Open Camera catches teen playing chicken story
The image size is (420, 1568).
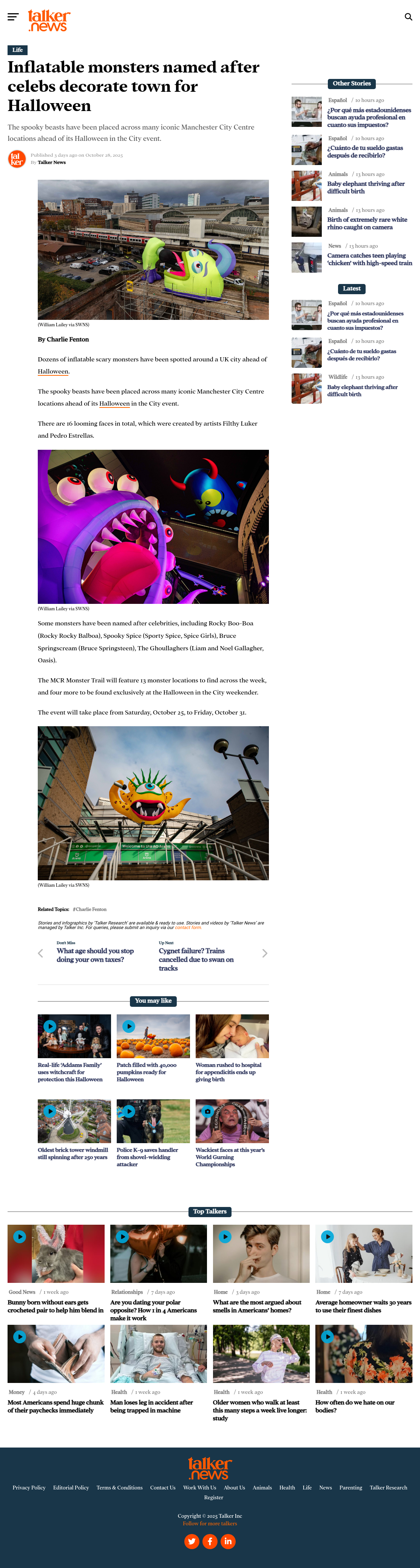369,259
